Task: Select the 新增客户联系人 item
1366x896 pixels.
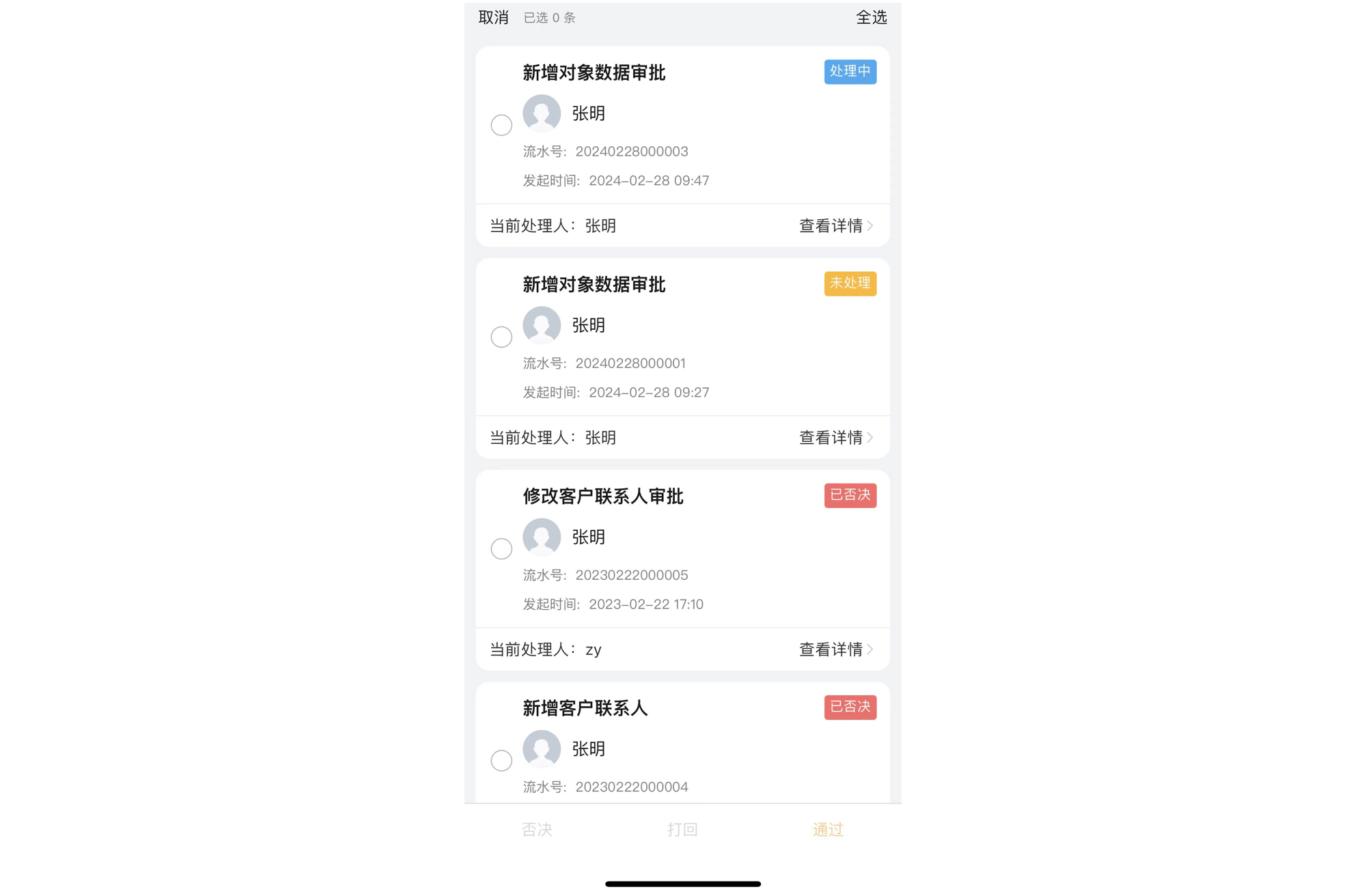Action: [501, 760]
